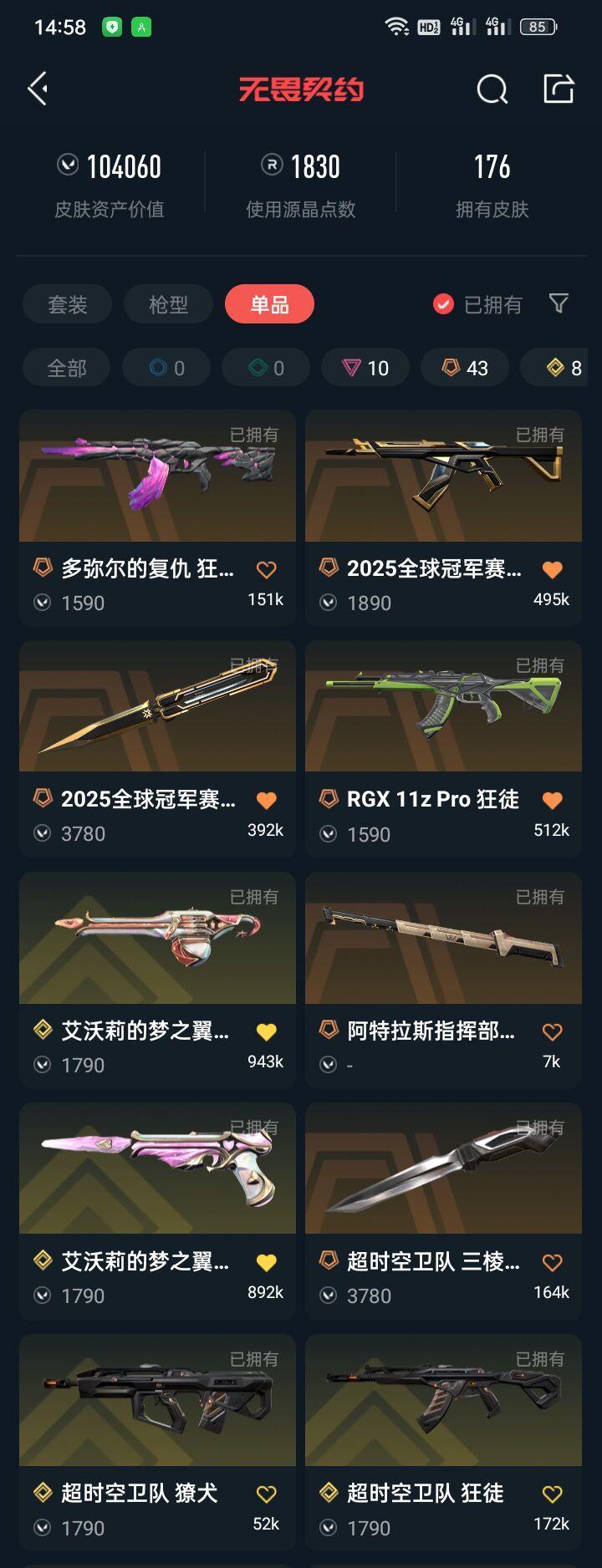The width and height of the screenshot is (602, 1568).
Task: Favorite the 阿特拉斯指挥部 skin
Action: click(x=551, y=1031)
